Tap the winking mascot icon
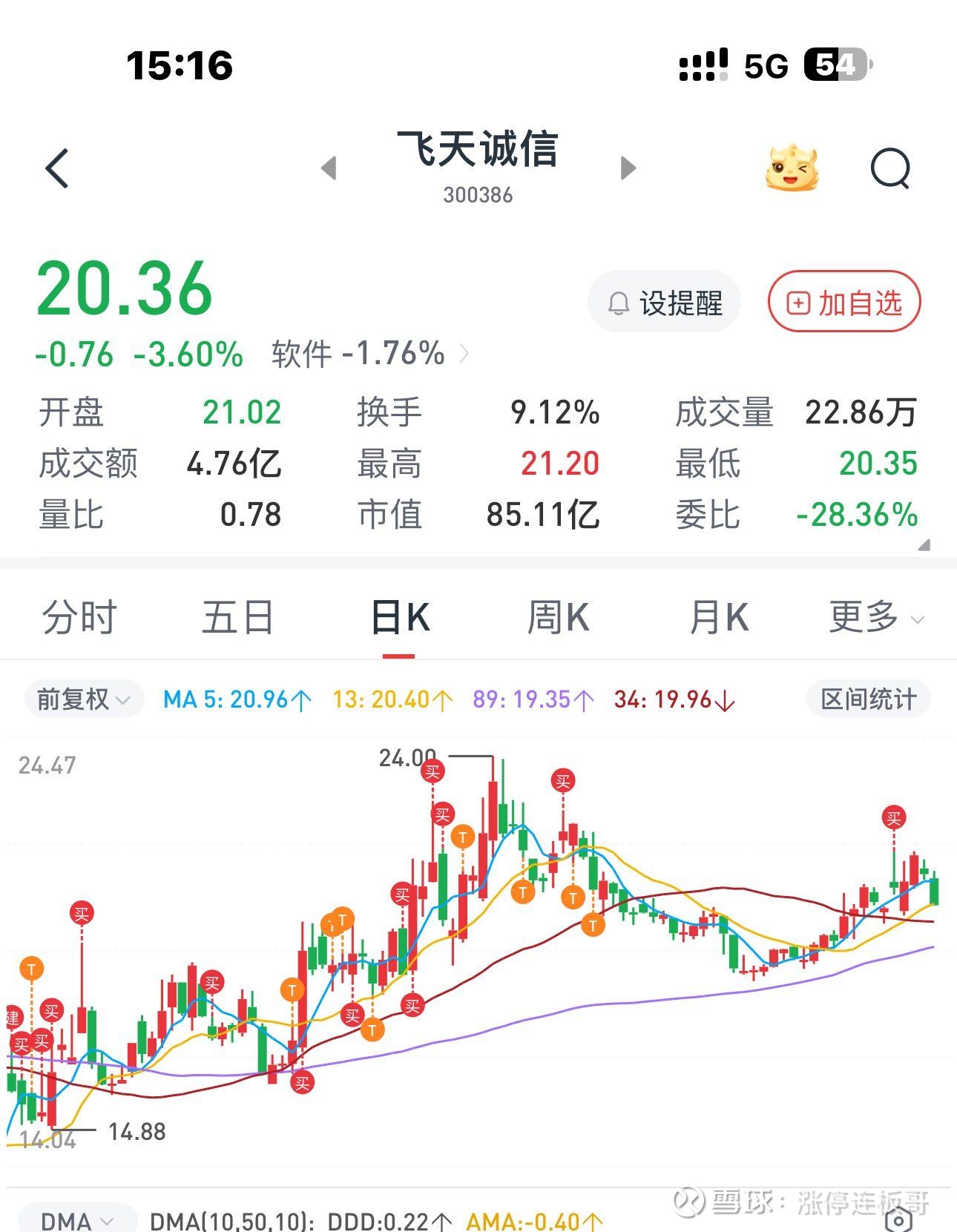The height and width of the screenshot is (1232, 957). pos(792,168)
